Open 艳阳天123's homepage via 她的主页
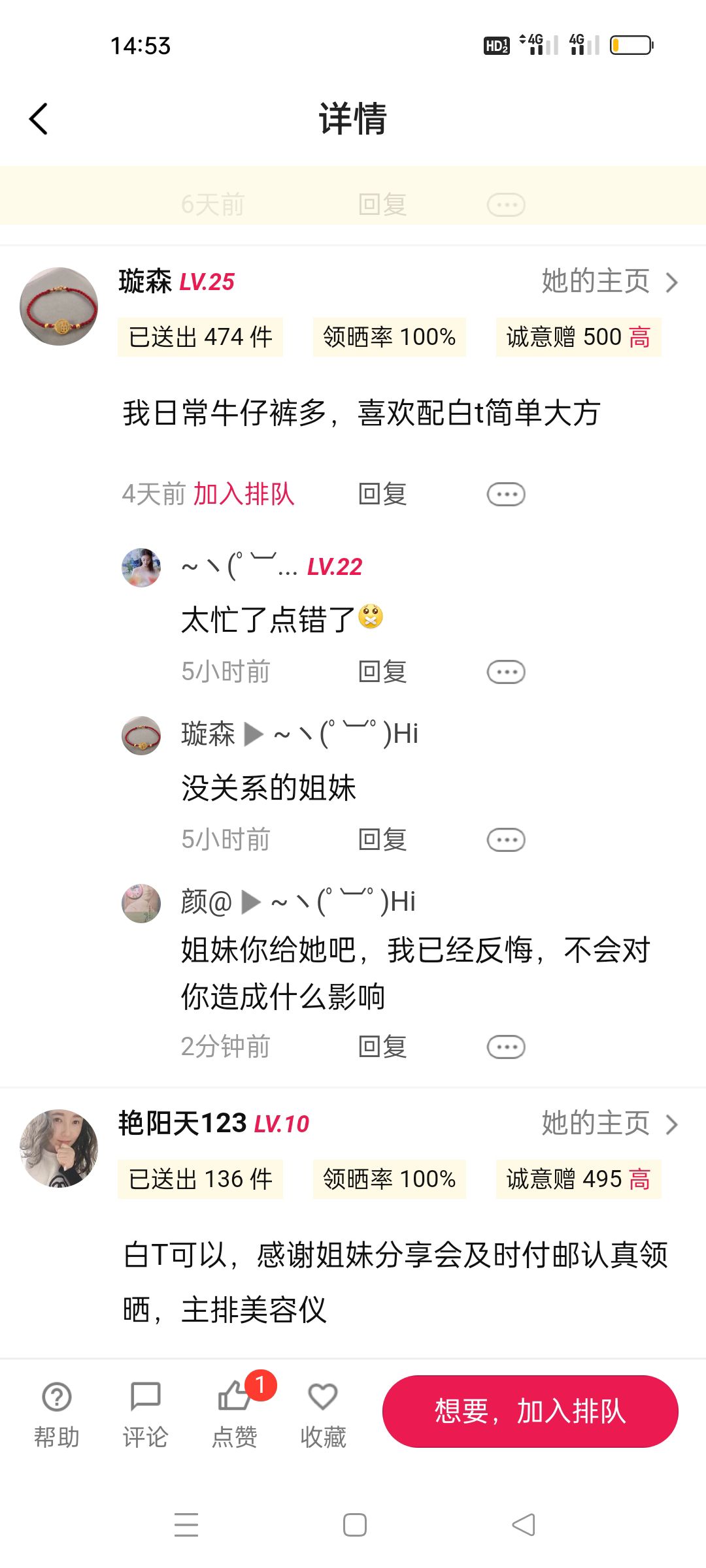The height and width of the screenshot is (1568, 706). [x=609, y=1124]
